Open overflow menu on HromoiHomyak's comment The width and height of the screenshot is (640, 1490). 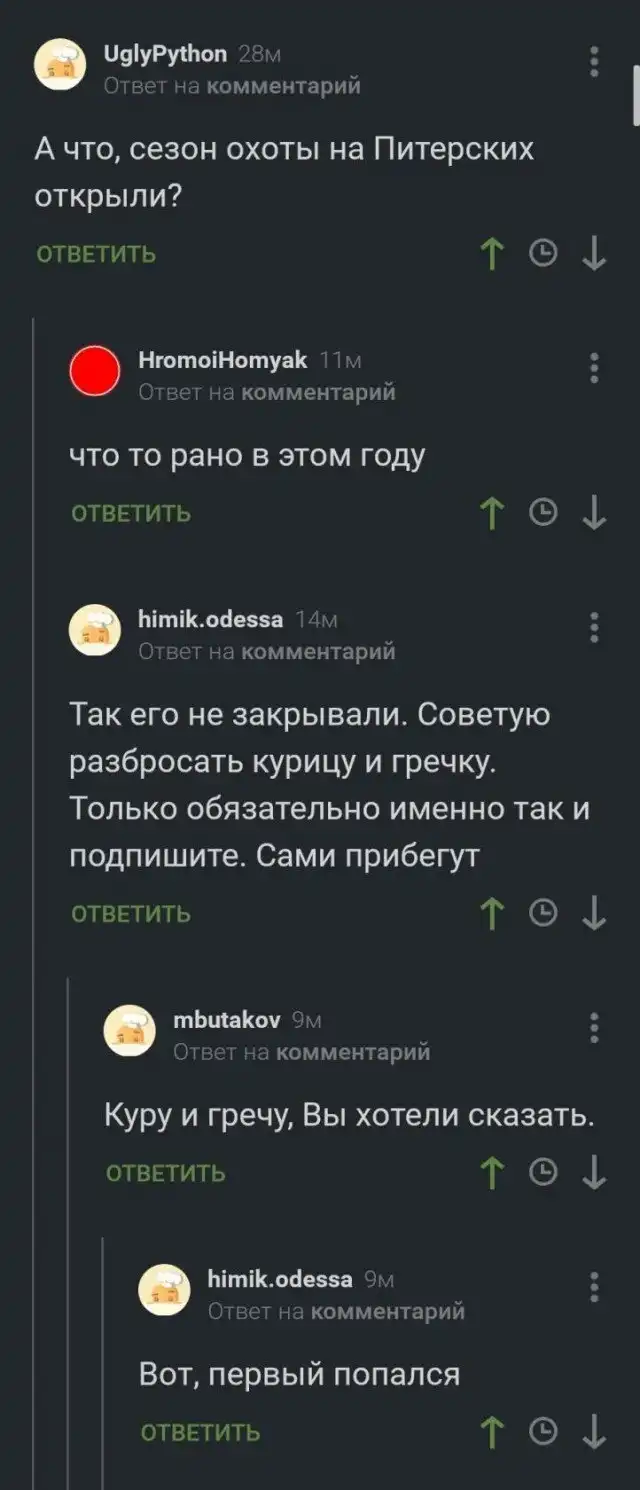point(594,368)
